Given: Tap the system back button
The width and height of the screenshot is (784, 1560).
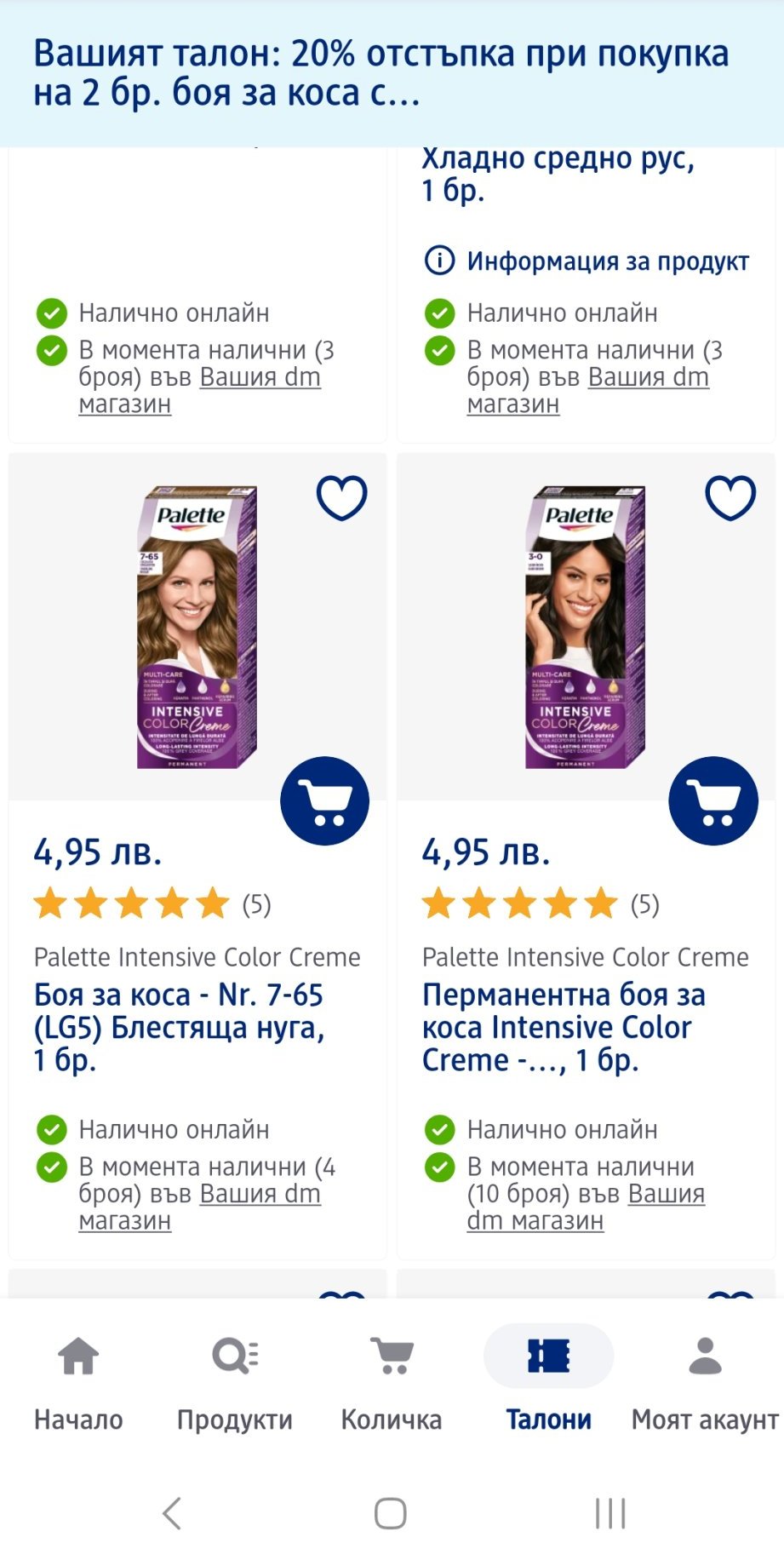Looking at the screenshot, I should pos(172,1513).
